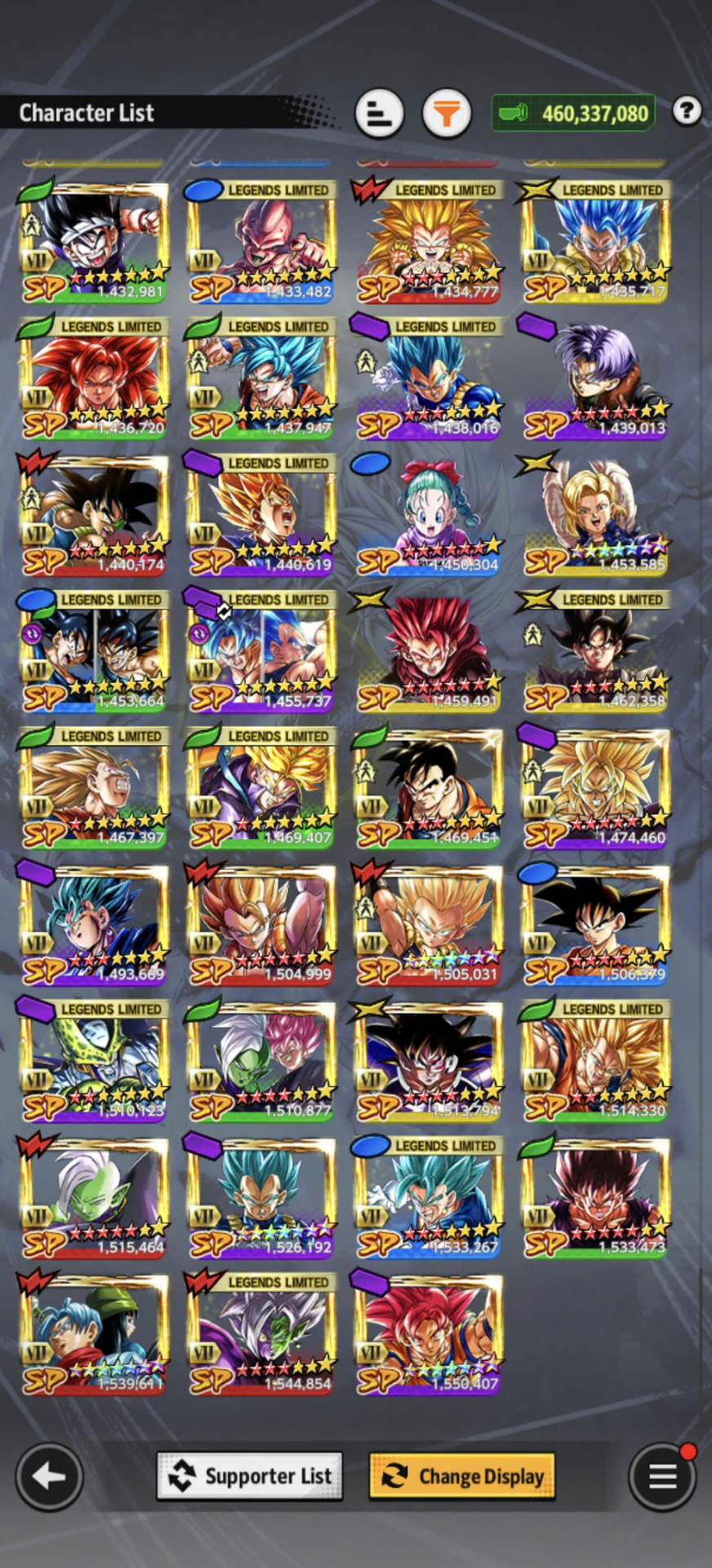Go back with the arrow button

(49, 1476)
